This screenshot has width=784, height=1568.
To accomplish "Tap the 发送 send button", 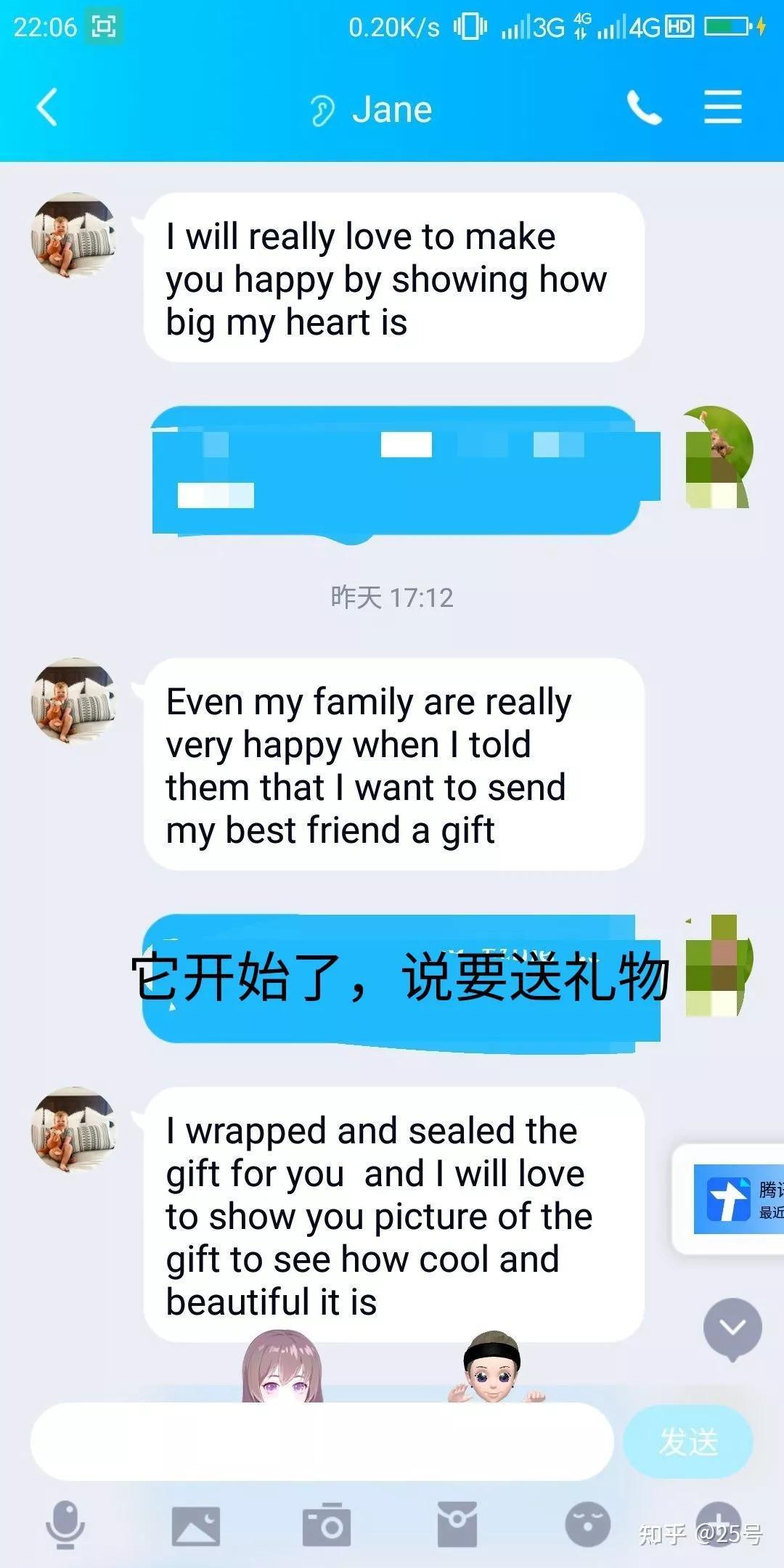I will [x=687, y=1442].
